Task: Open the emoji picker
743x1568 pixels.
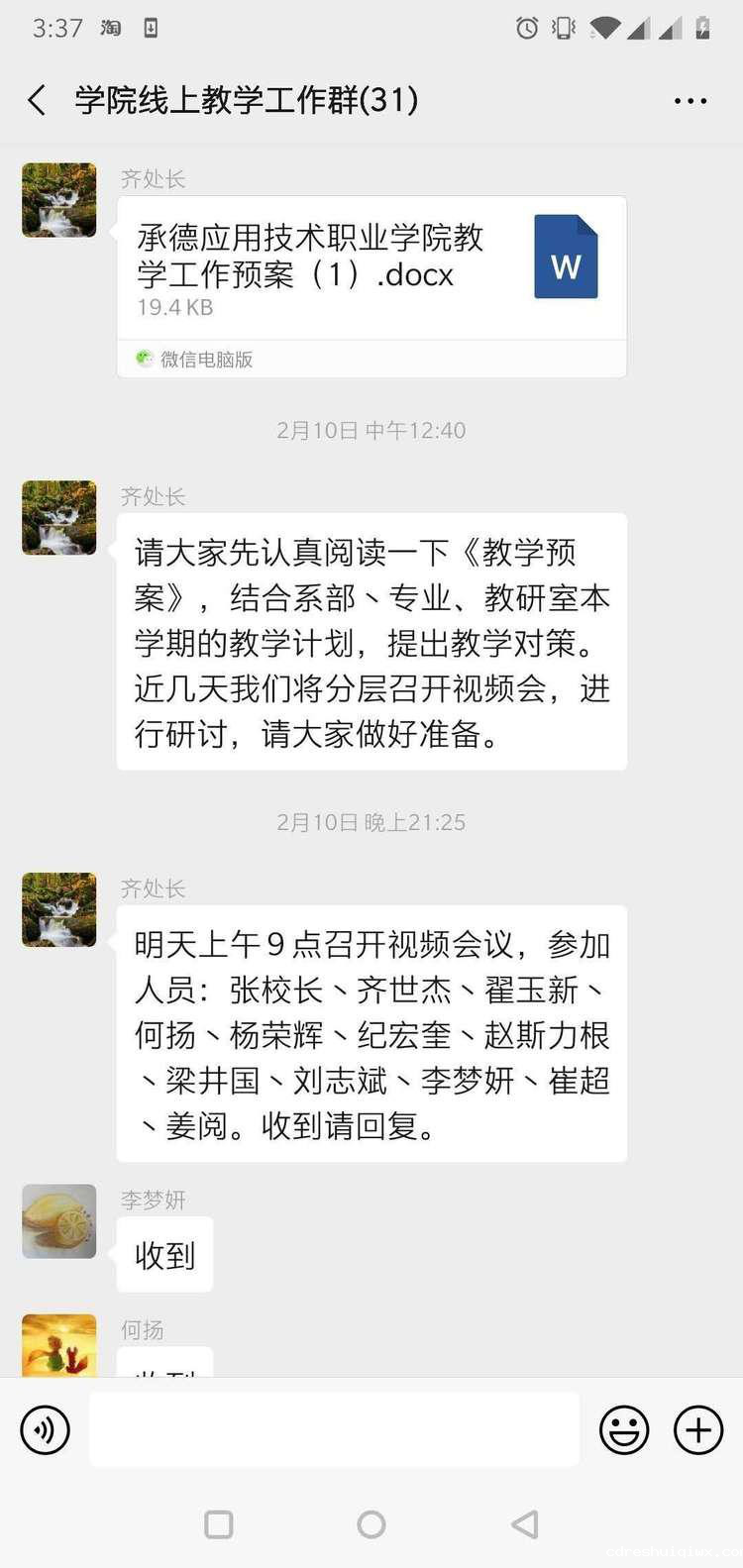Action: click(624, 1429)
